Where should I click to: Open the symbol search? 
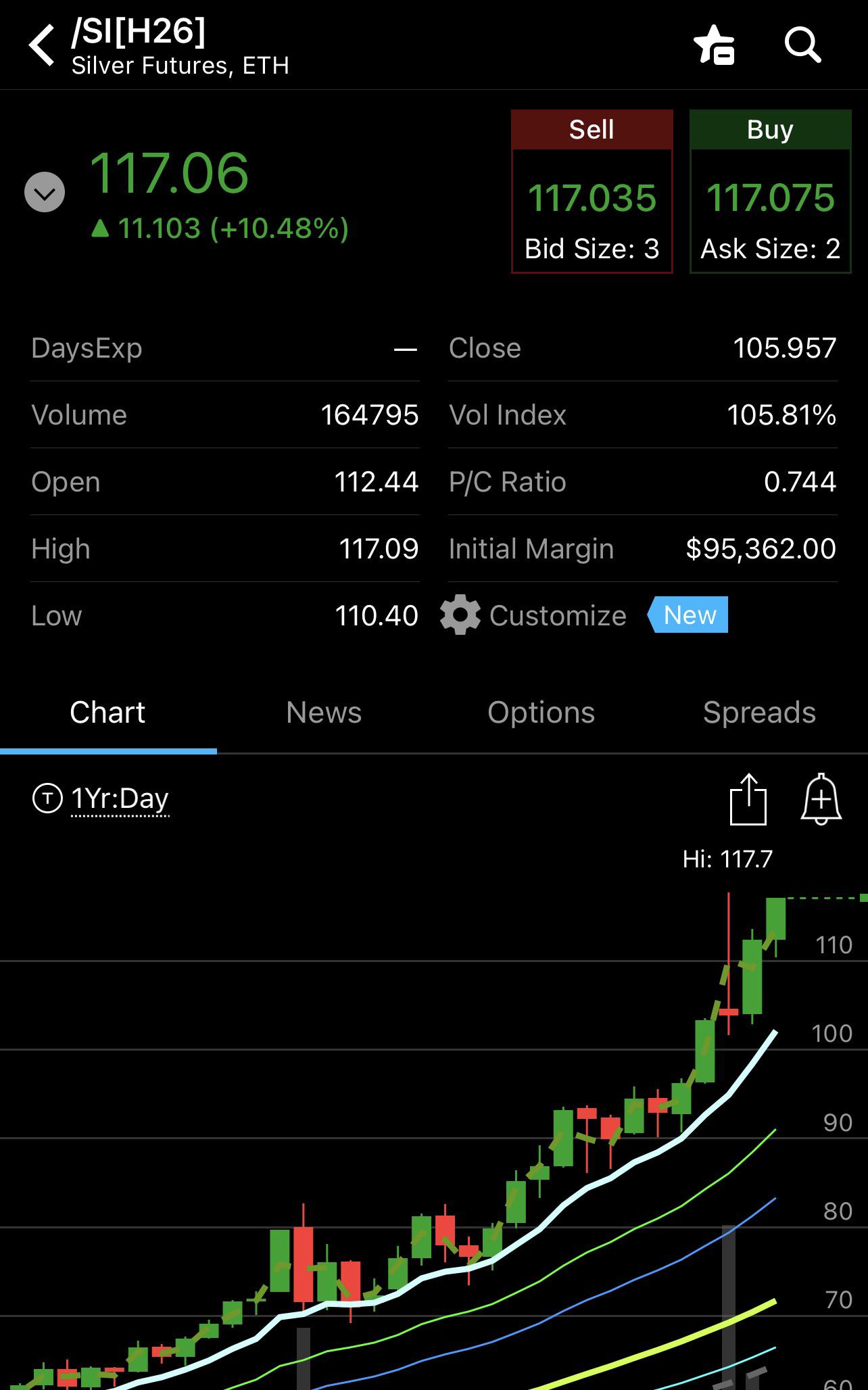tap(802, 46)
